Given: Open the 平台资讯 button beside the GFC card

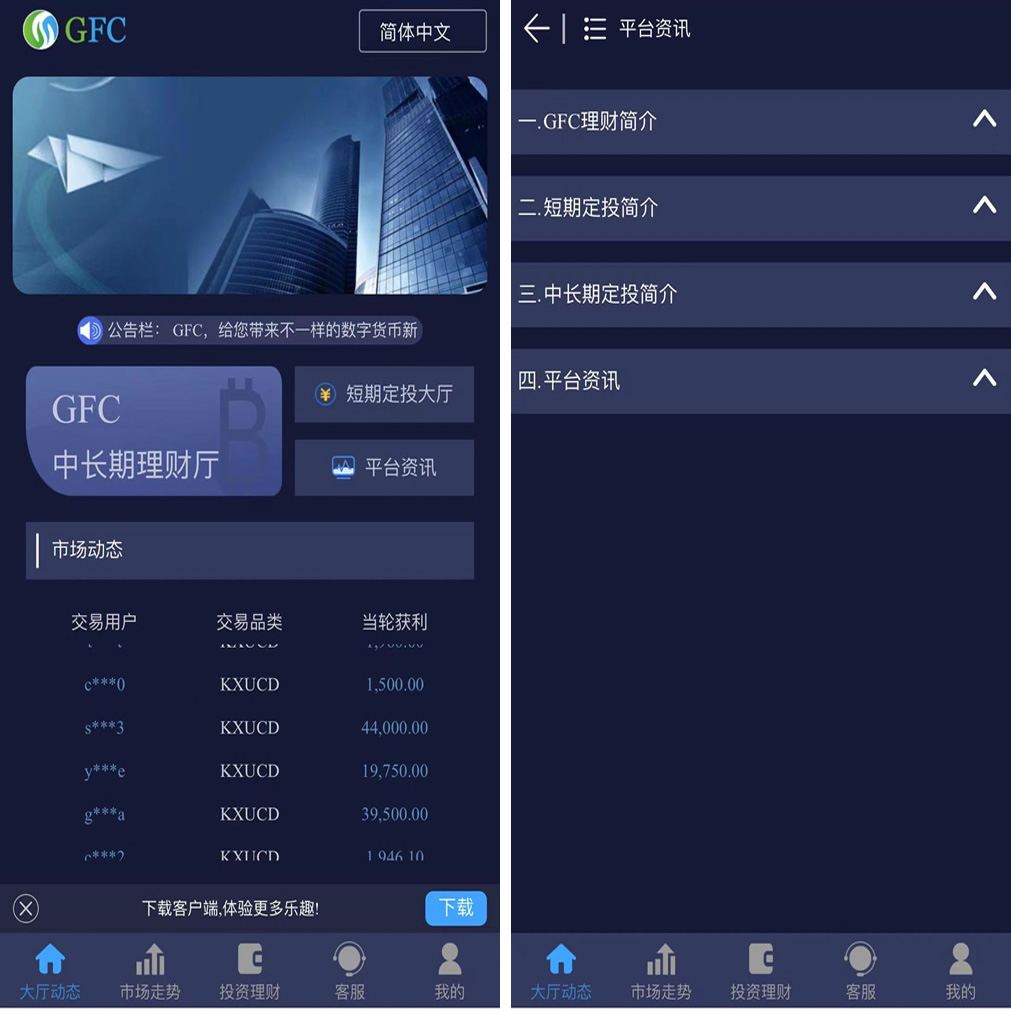Looking at the screenshot, I should click(384, 467).
